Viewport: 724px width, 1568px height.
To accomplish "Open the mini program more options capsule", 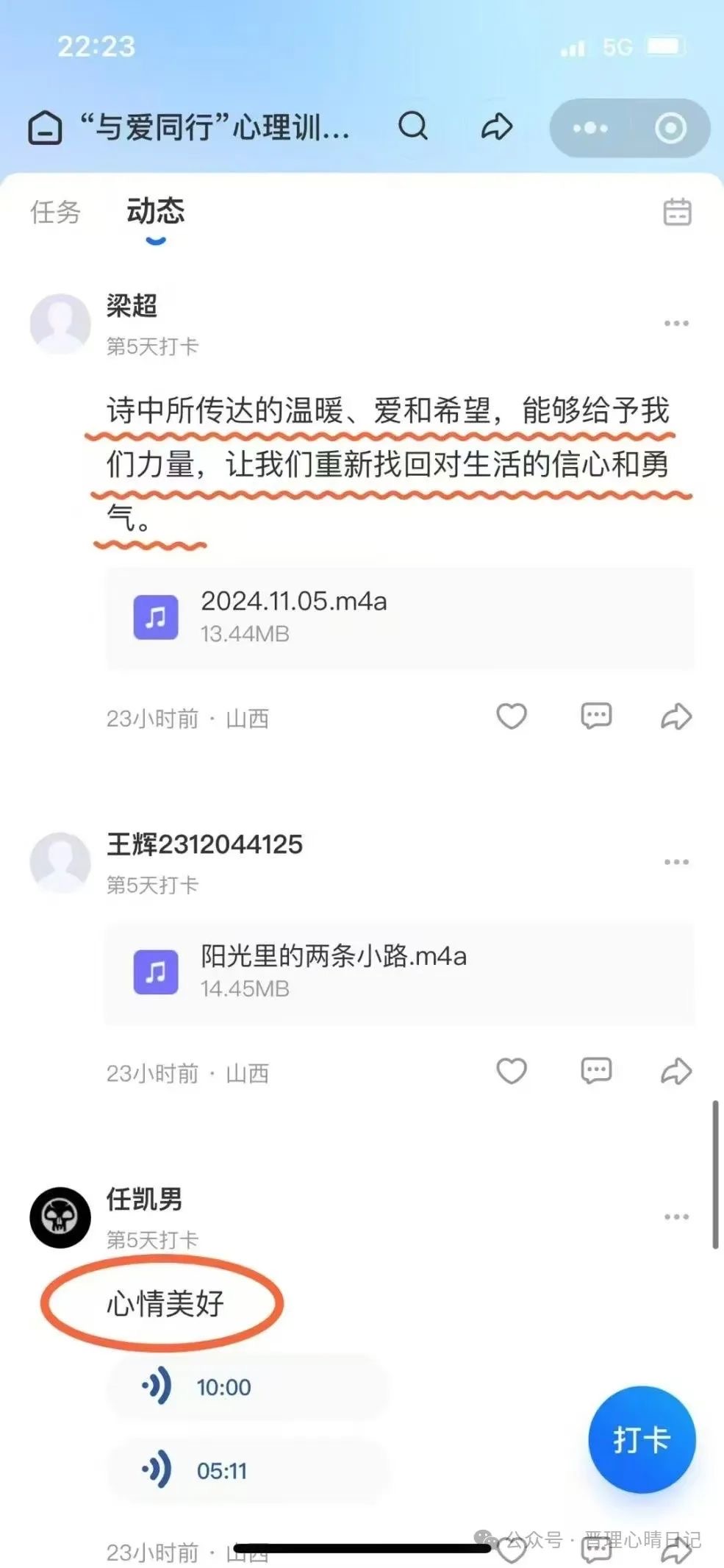I will click(590, 128).
